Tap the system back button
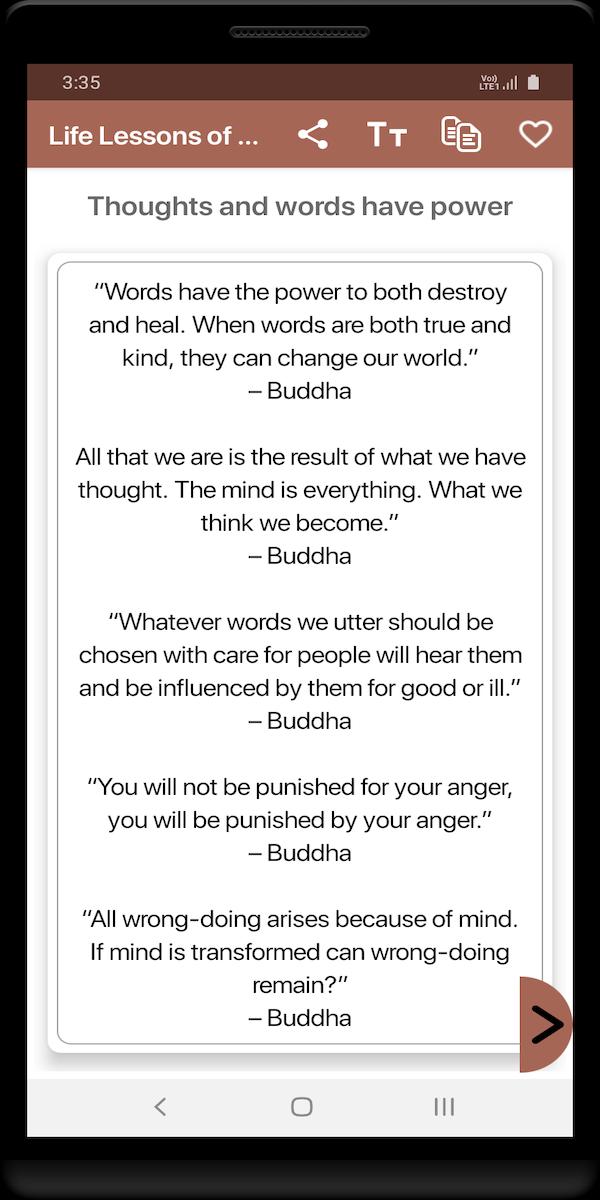 pyautogui.click(x=160, y=1106)
